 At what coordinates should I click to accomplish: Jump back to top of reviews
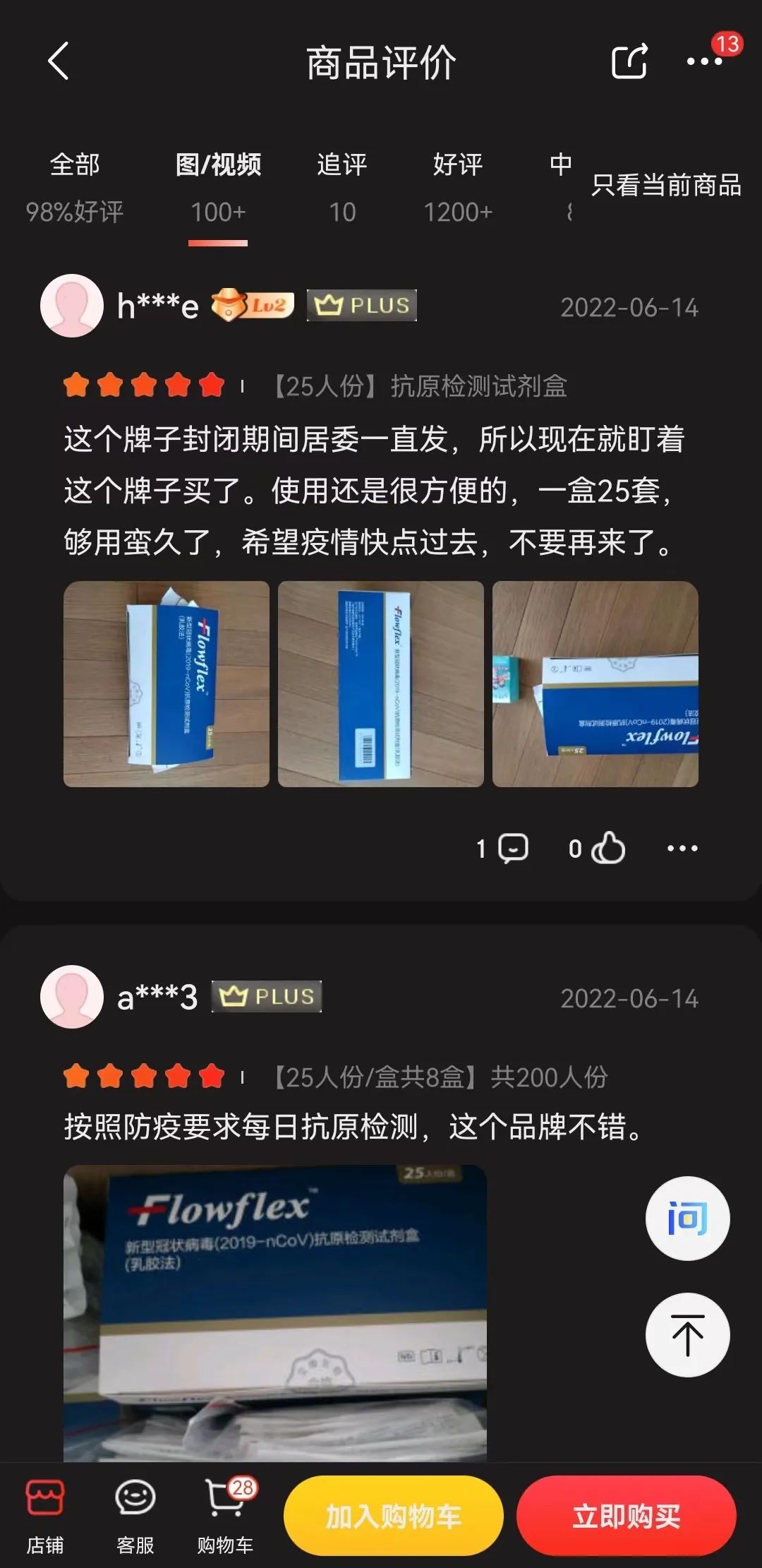(687, 1334)
